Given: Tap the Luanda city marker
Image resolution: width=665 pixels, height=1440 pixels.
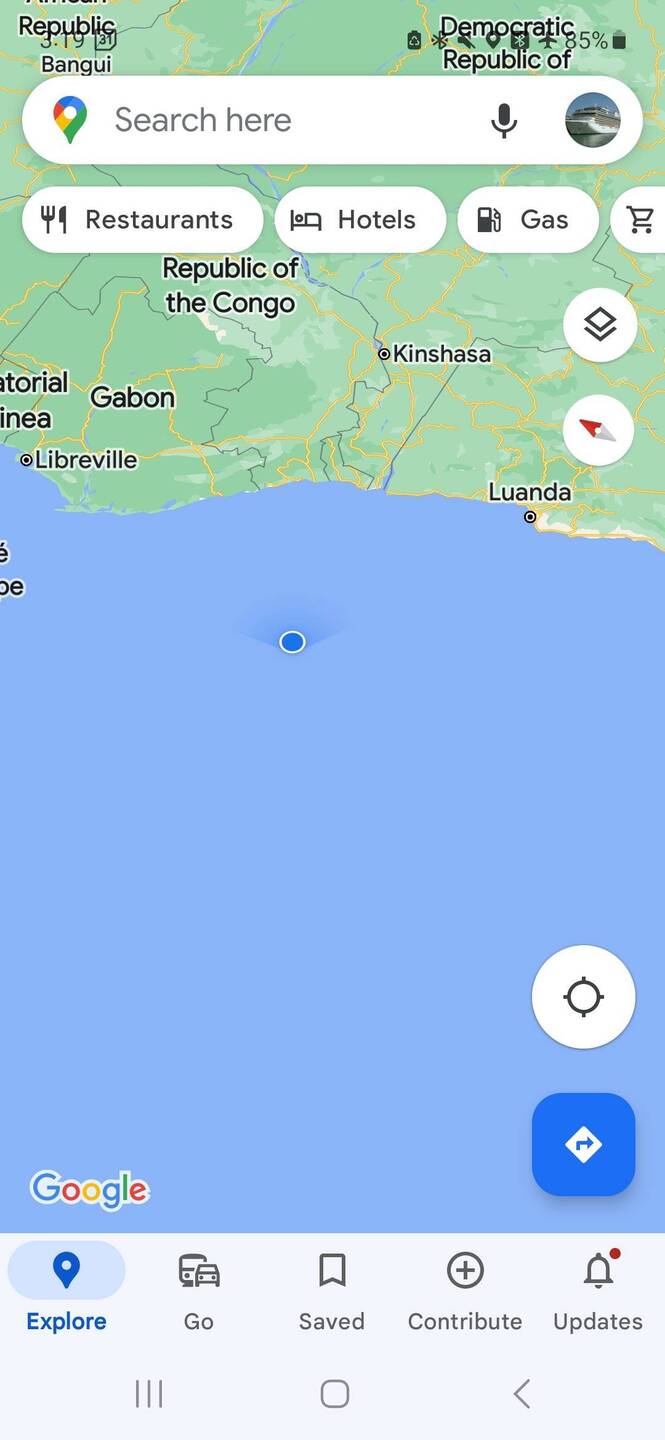Looking at the screenshot, I should tap(530, 517).
